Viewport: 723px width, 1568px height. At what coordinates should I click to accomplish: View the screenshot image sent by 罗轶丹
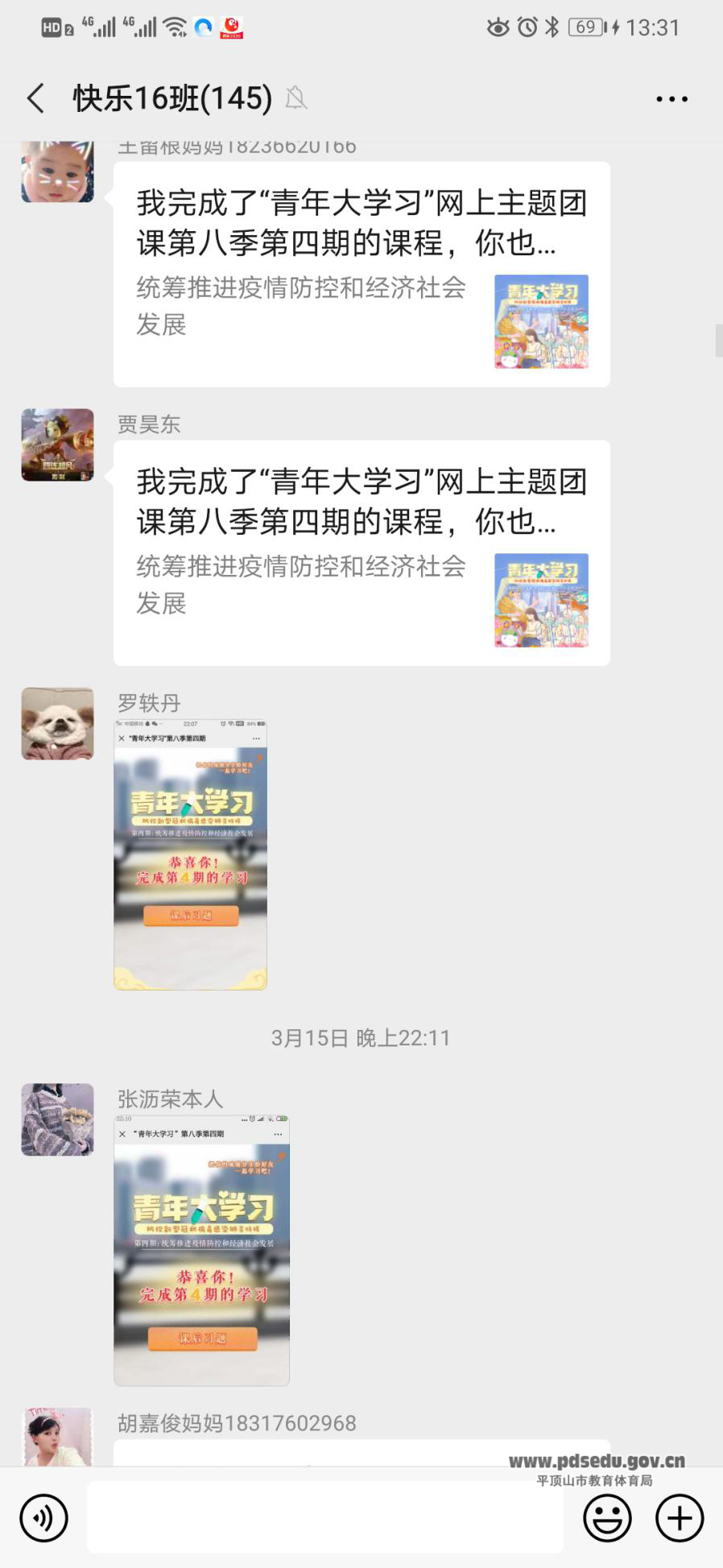click(x=190, y=854)
